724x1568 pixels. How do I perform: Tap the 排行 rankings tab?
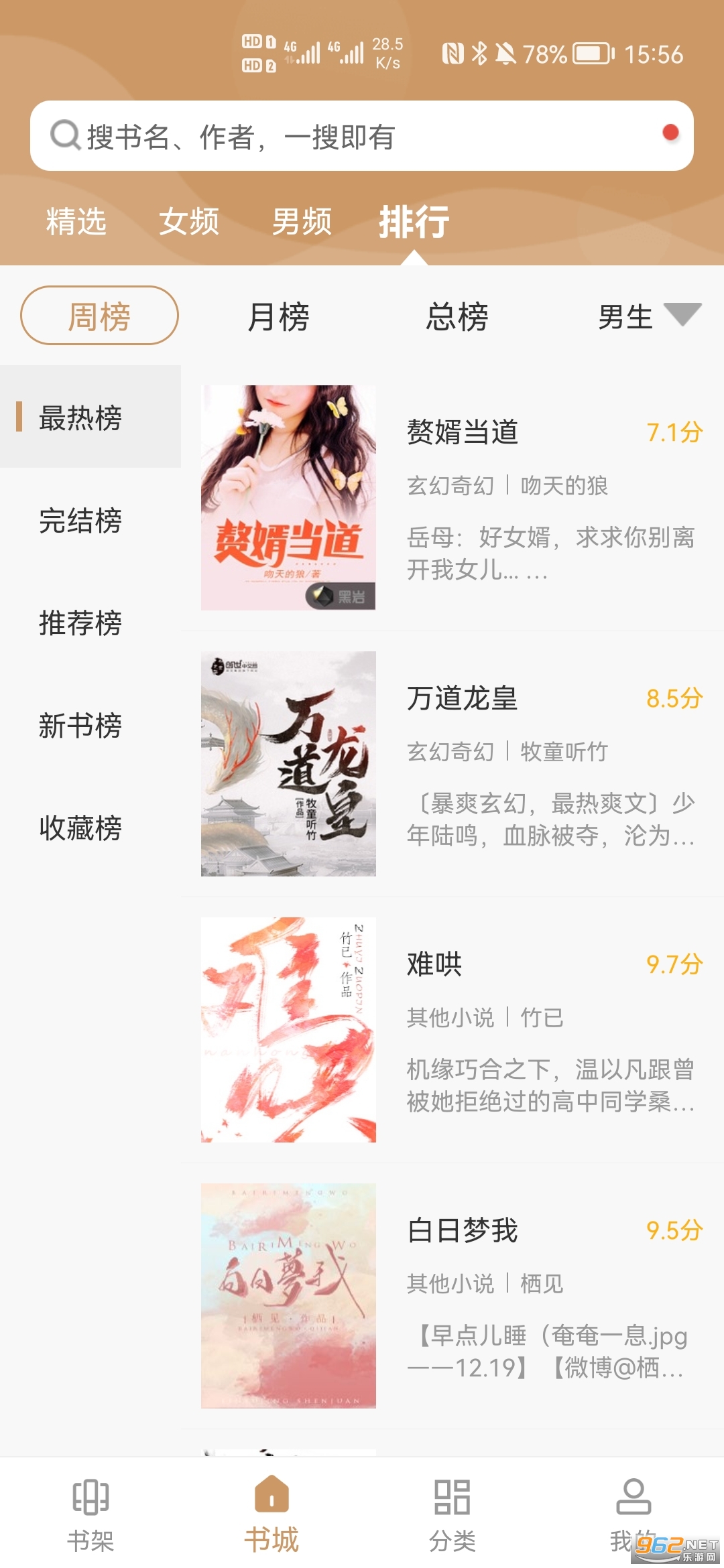414,222
